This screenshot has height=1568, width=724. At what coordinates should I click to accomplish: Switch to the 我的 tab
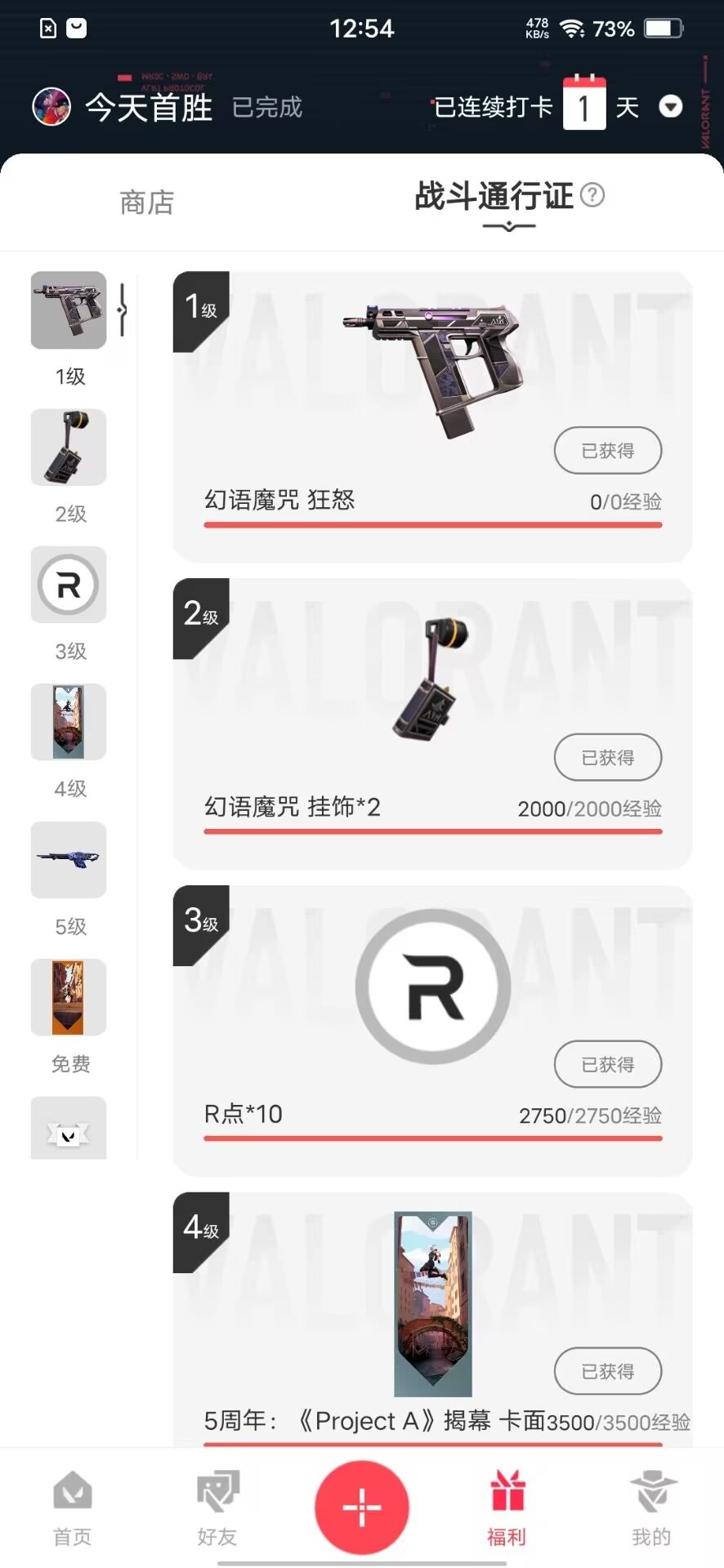click(x=651, y=1508)
